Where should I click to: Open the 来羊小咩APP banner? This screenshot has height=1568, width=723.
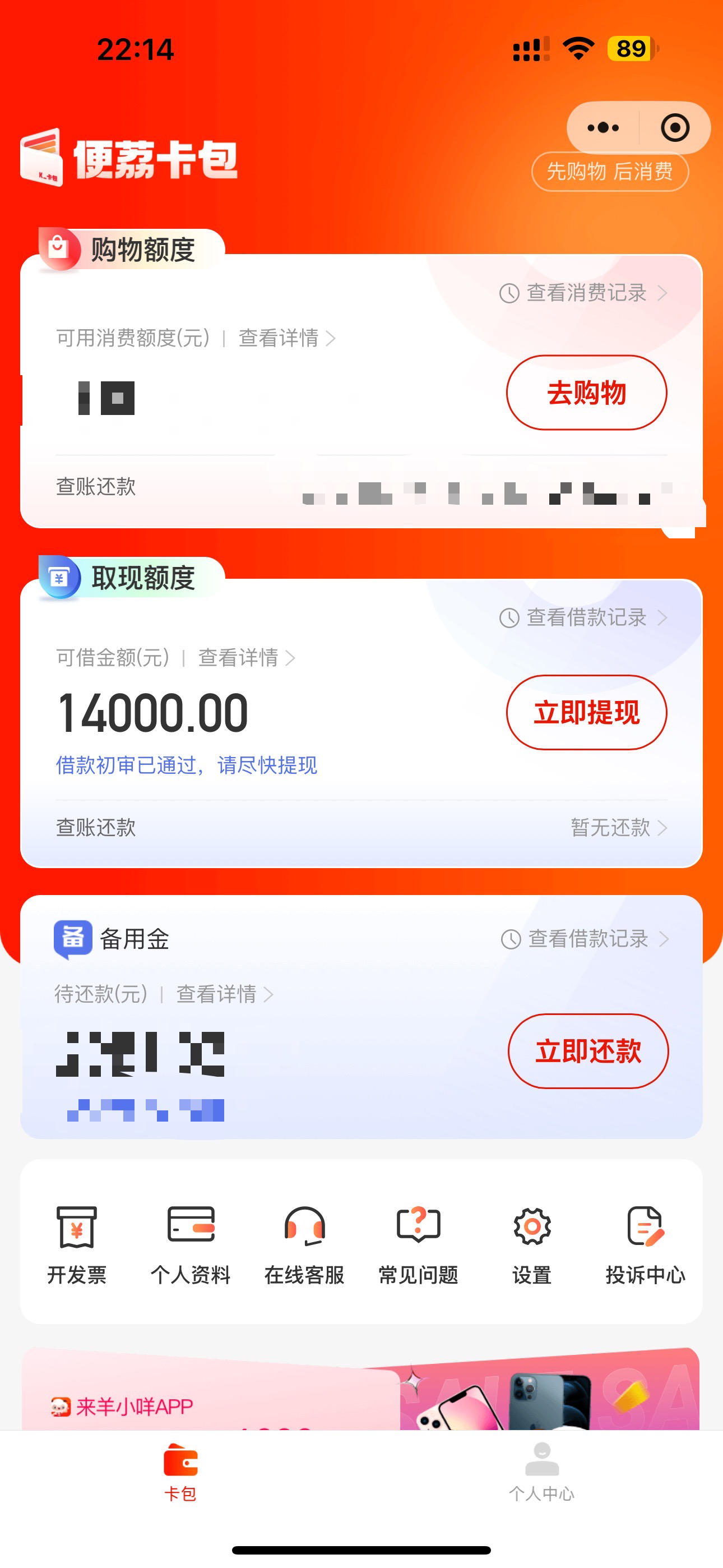tap(361, 1389)
